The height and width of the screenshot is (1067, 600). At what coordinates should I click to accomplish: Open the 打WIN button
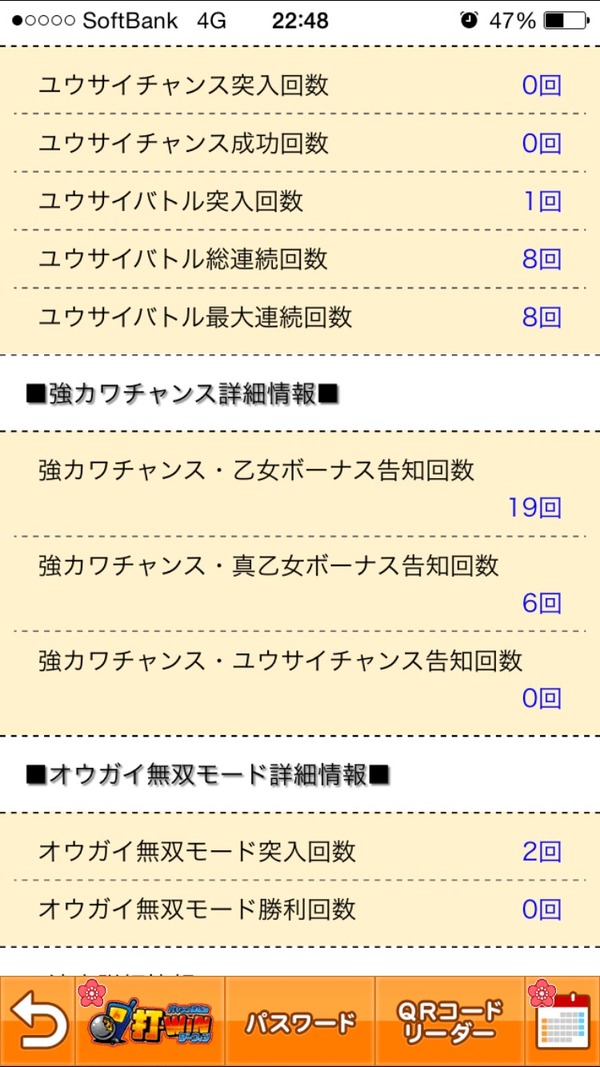click(x=150, y=1021)
